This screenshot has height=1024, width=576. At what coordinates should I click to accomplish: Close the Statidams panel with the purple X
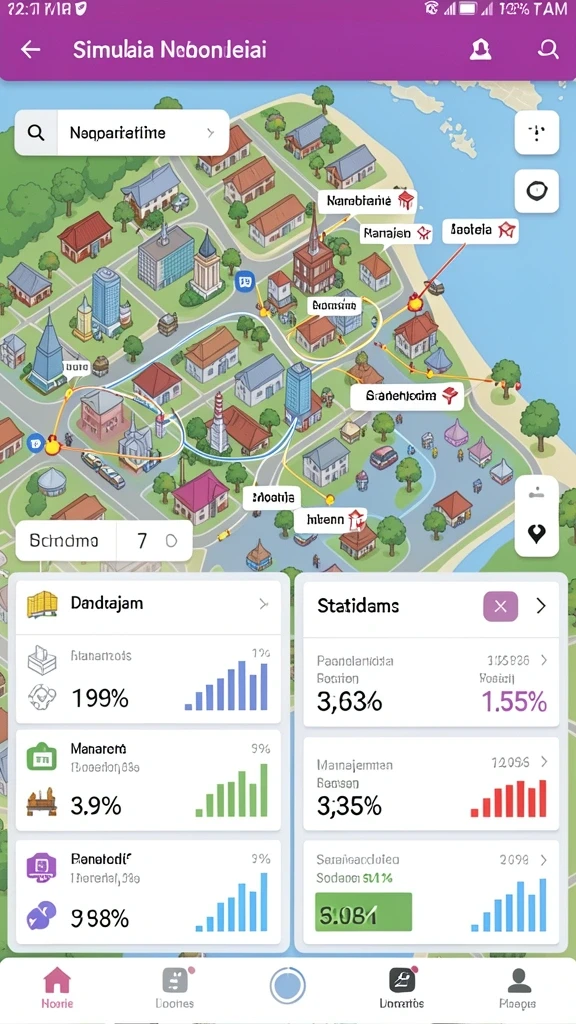500,606
